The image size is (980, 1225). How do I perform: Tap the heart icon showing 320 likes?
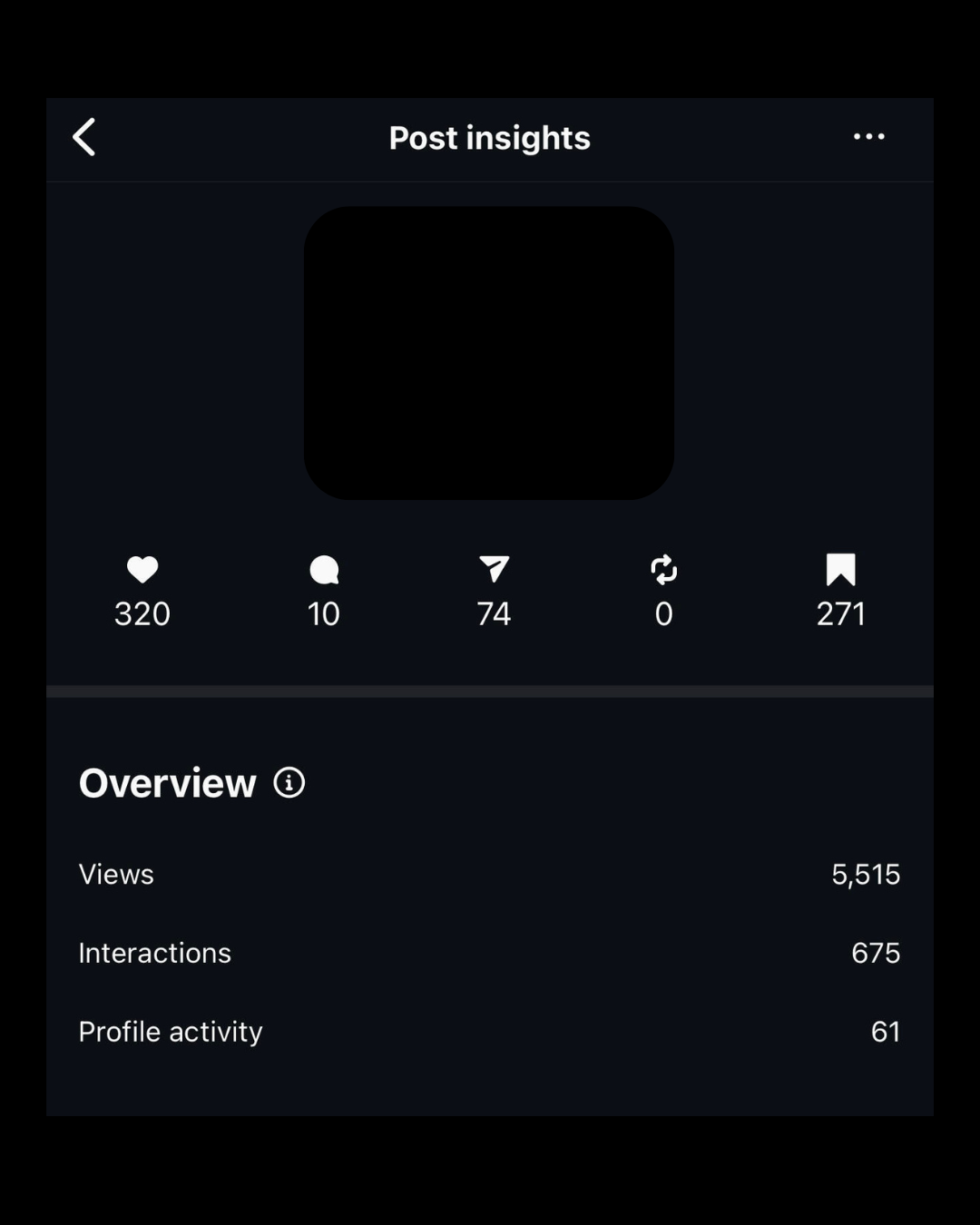coord(142,570)
